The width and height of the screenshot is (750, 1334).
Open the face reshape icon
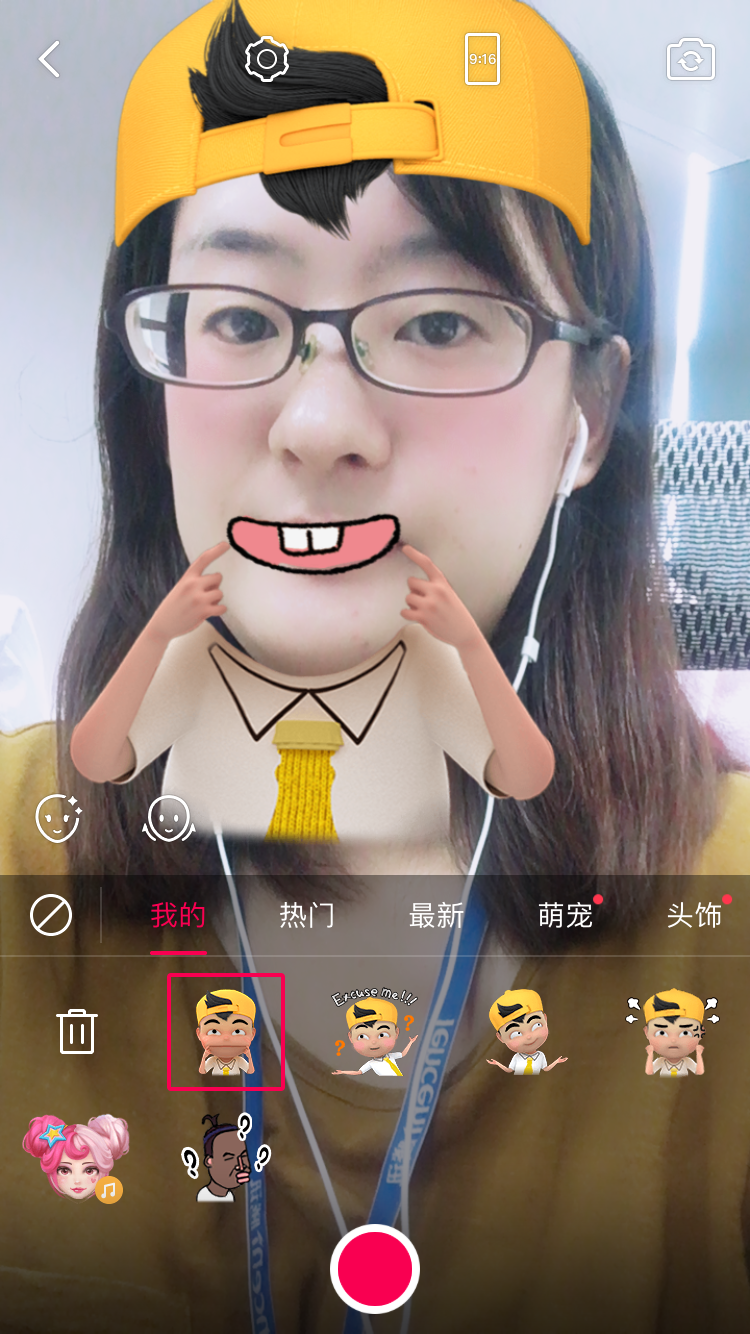169,818
